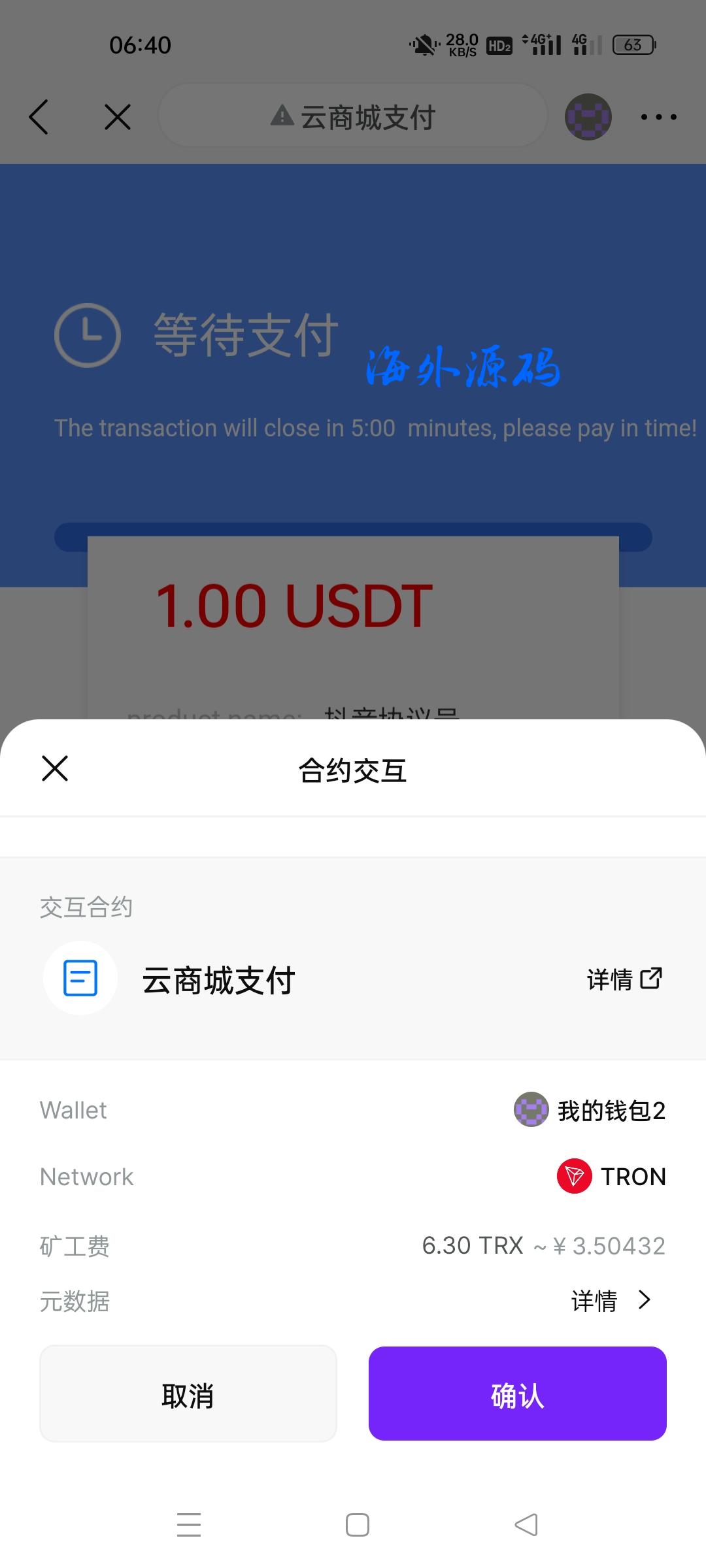This screenshot has height=1568, width=706.
Task: Go back using the top arrow
Action: pos(39,118)
